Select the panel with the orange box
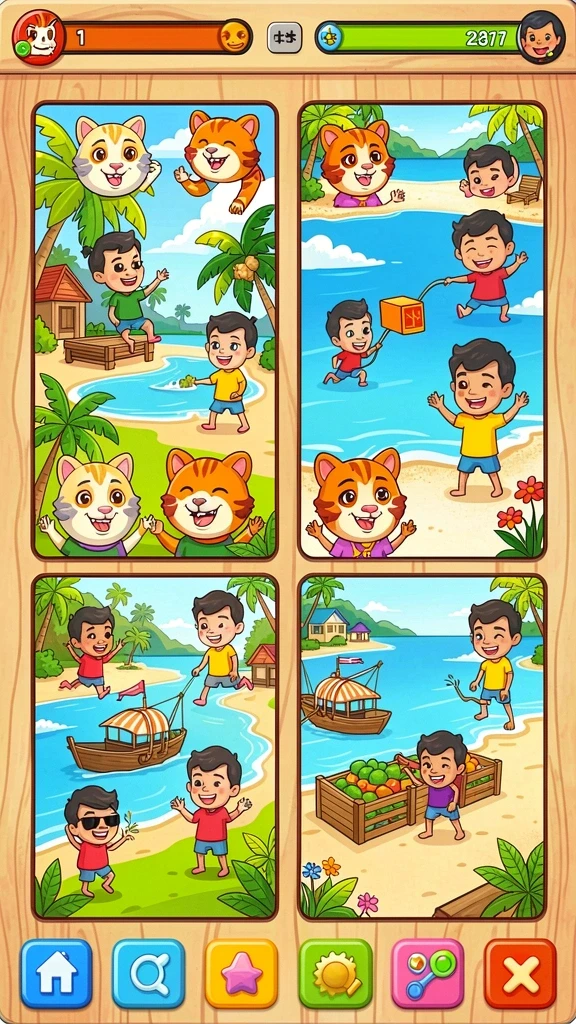This screenshot has height=1024, width=576. click(422, 330)
